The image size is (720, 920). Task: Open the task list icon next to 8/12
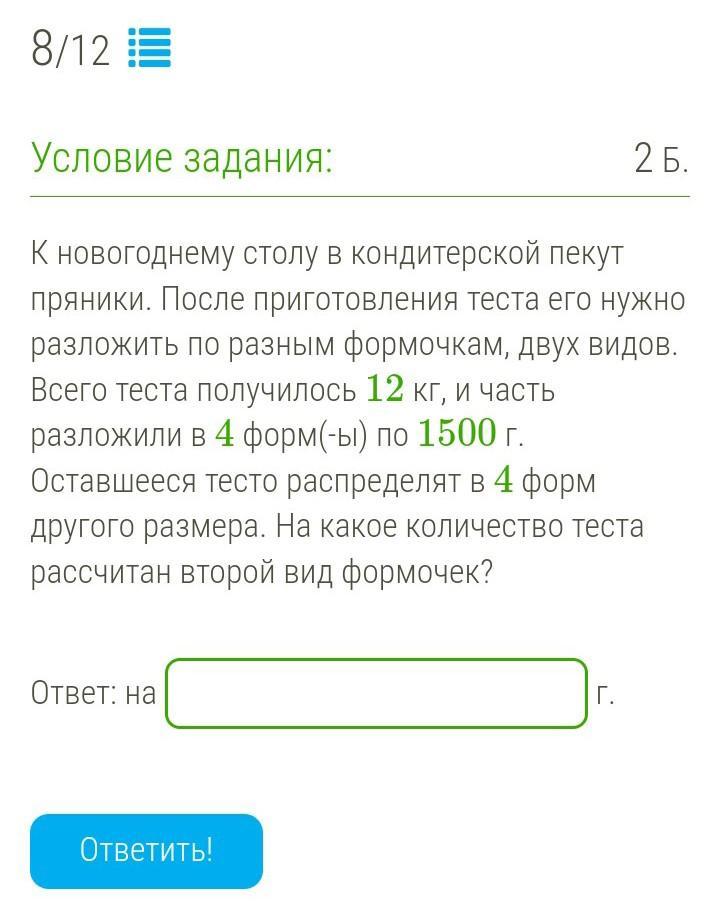click(x=150, y=48)
